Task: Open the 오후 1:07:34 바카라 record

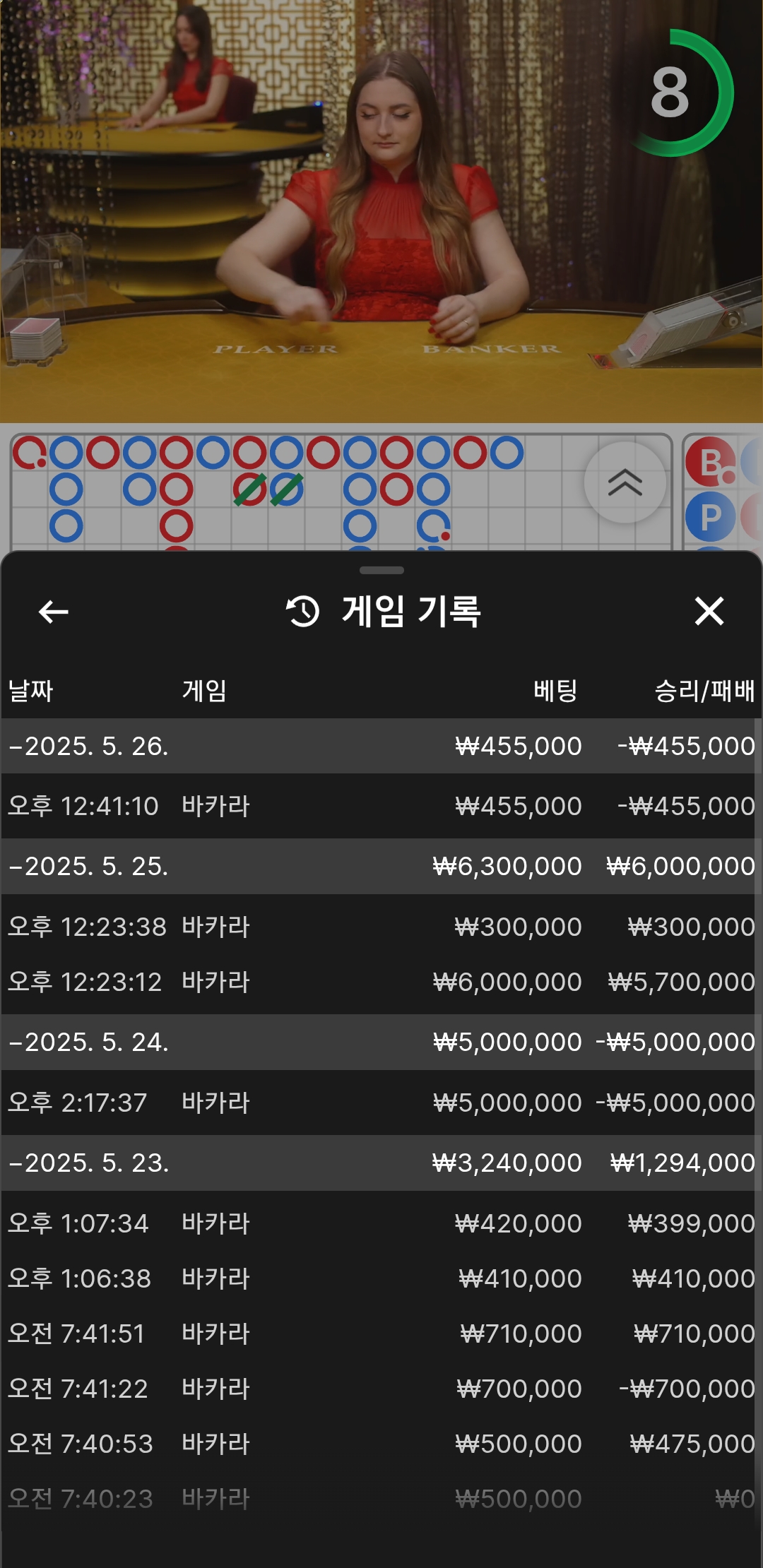Action: pos(381,1223)
